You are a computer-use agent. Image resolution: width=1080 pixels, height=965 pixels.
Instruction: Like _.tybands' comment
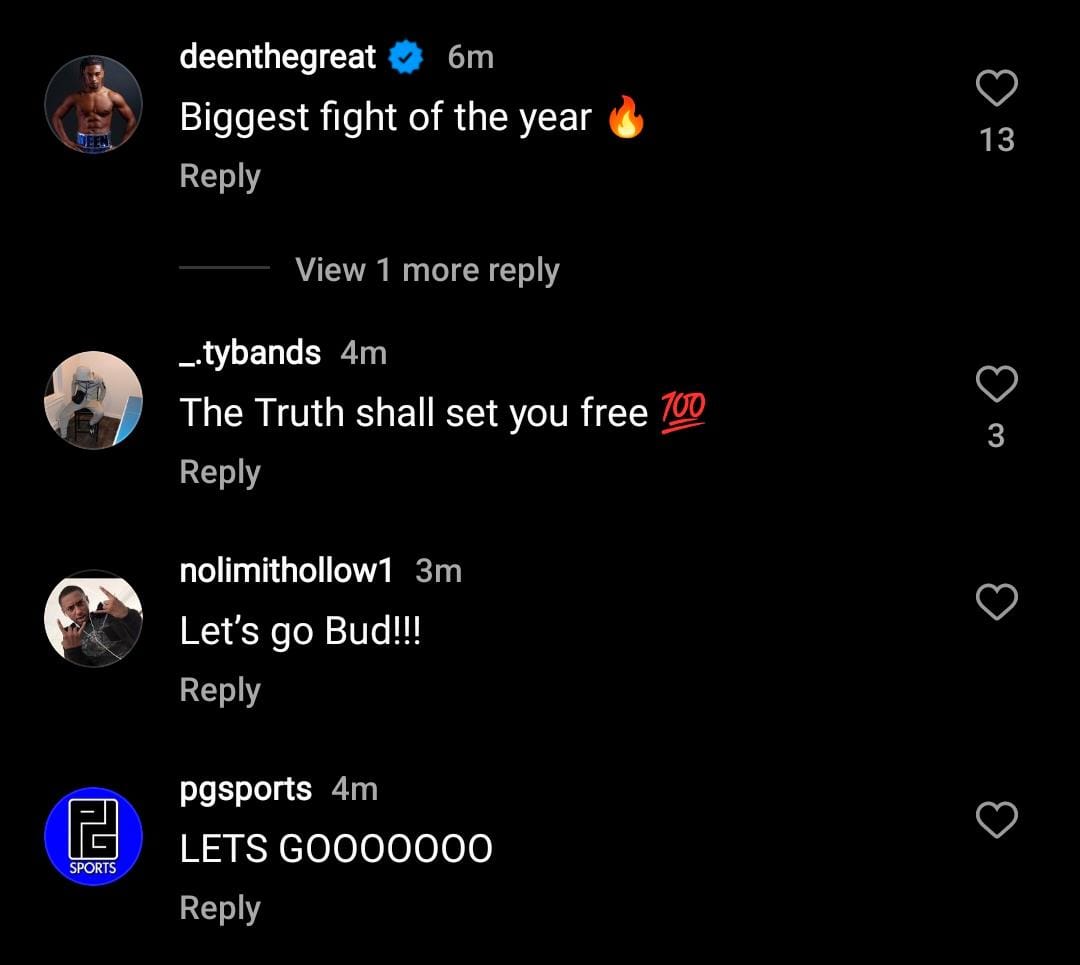996,384
